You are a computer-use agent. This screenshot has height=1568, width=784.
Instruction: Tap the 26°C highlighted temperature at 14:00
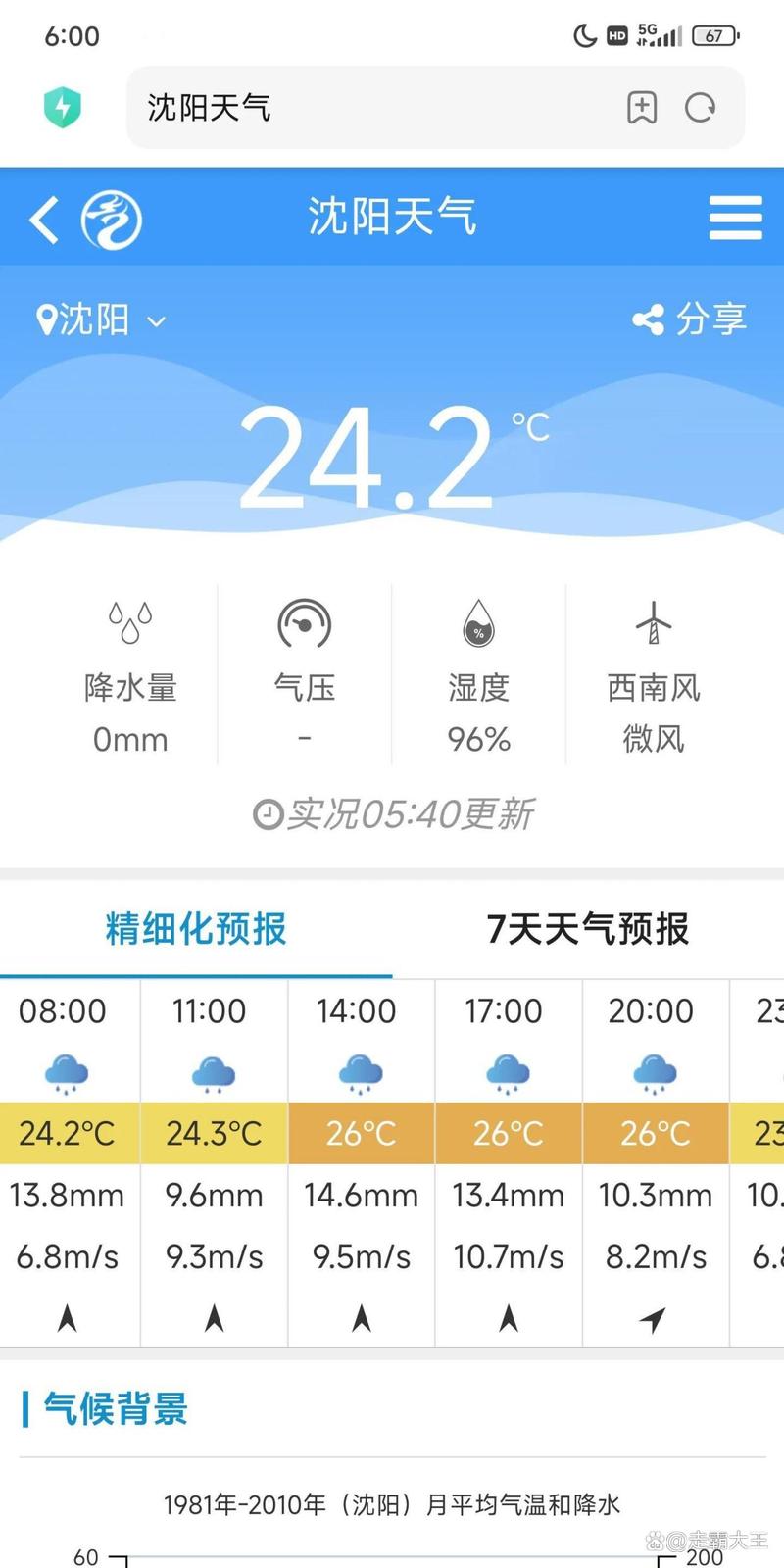360,1133
